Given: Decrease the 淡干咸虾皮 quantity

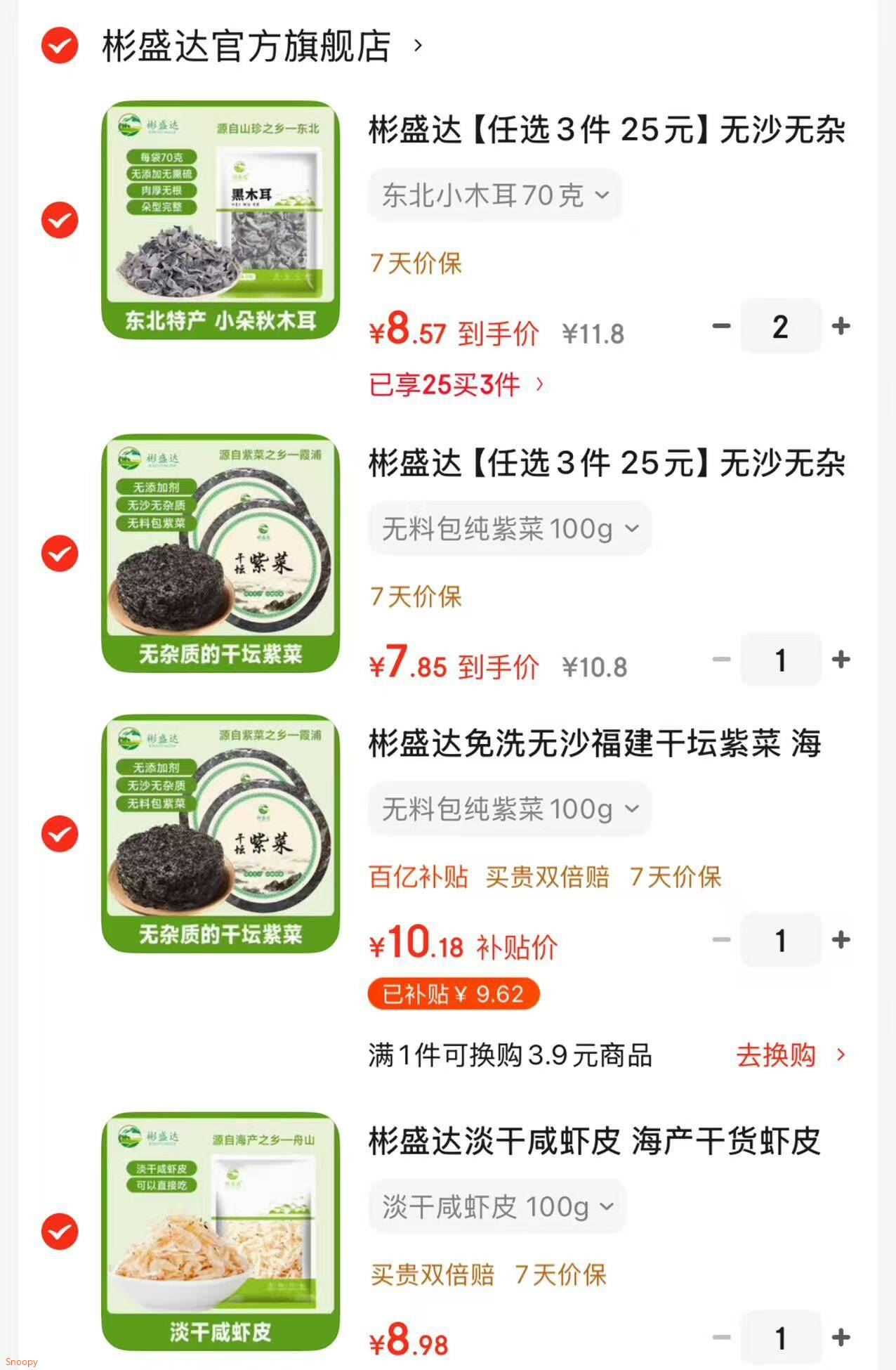Looking at the screenshot, I should (720, 1337).
